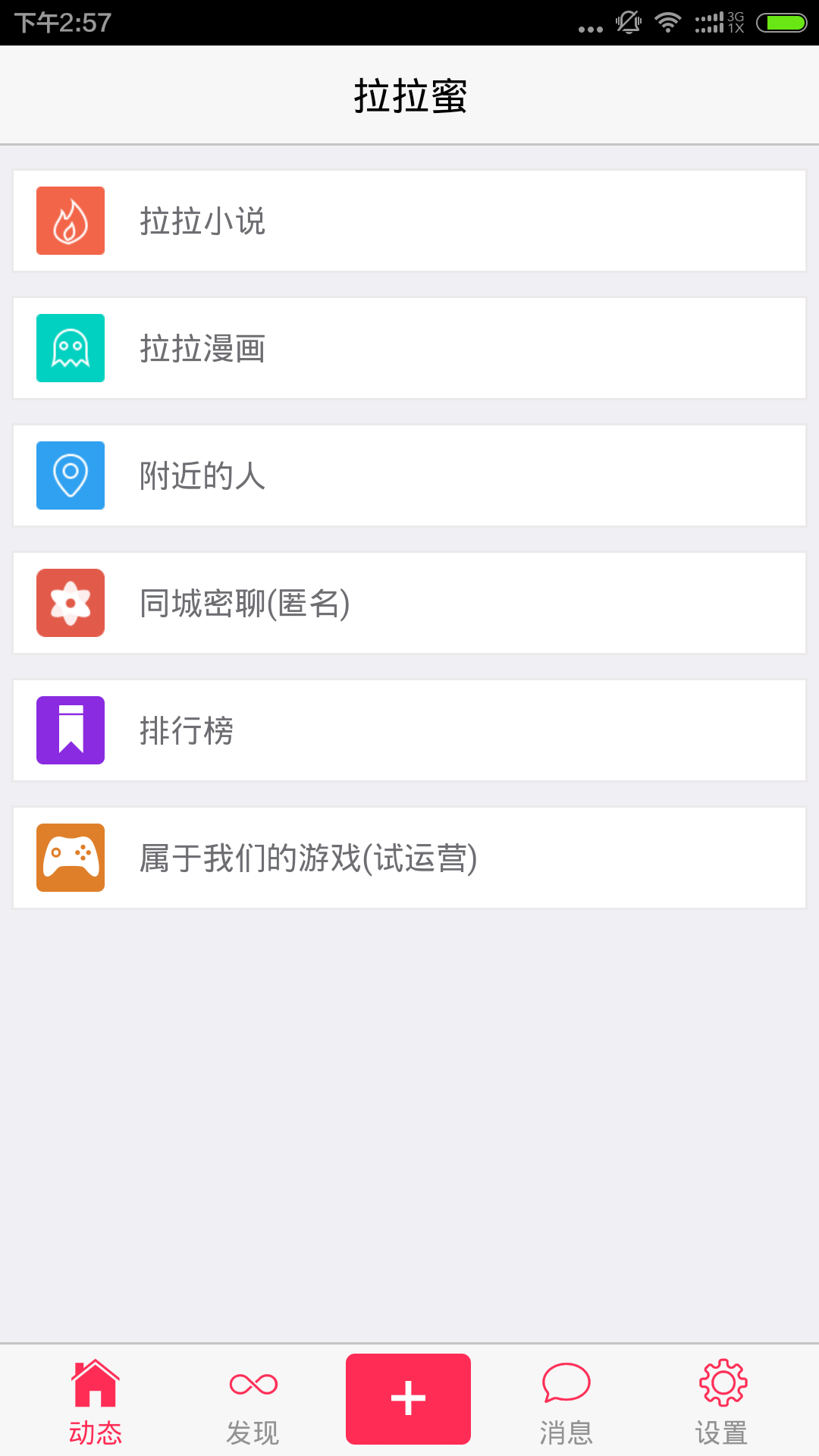The image size is (819, 1456).
Task: Open the 排行榜 rankings entry
Action: [409, 730]
